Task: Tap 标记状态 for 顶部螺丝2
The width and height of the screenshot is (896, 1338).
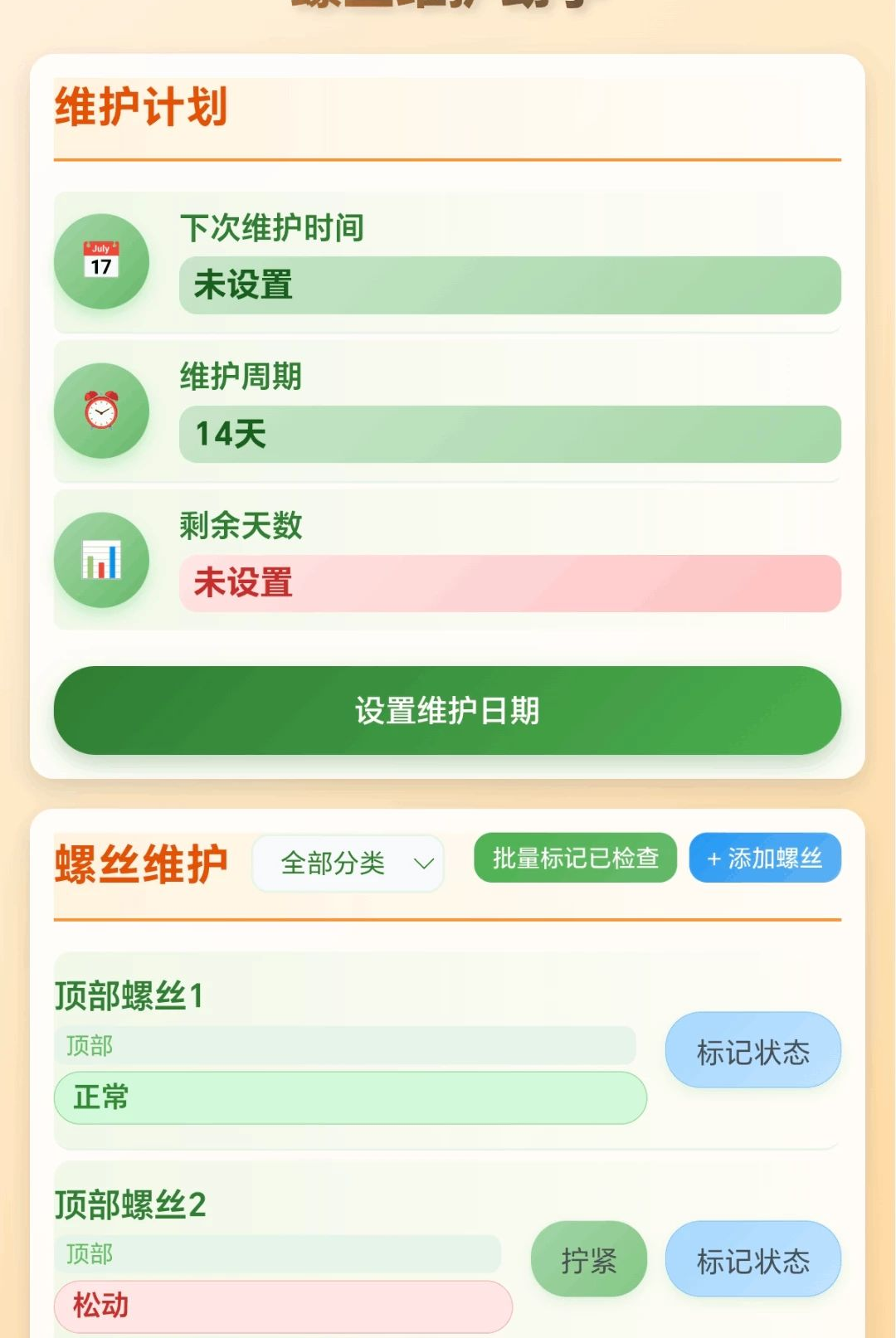Action: [x=753, y=1259]
